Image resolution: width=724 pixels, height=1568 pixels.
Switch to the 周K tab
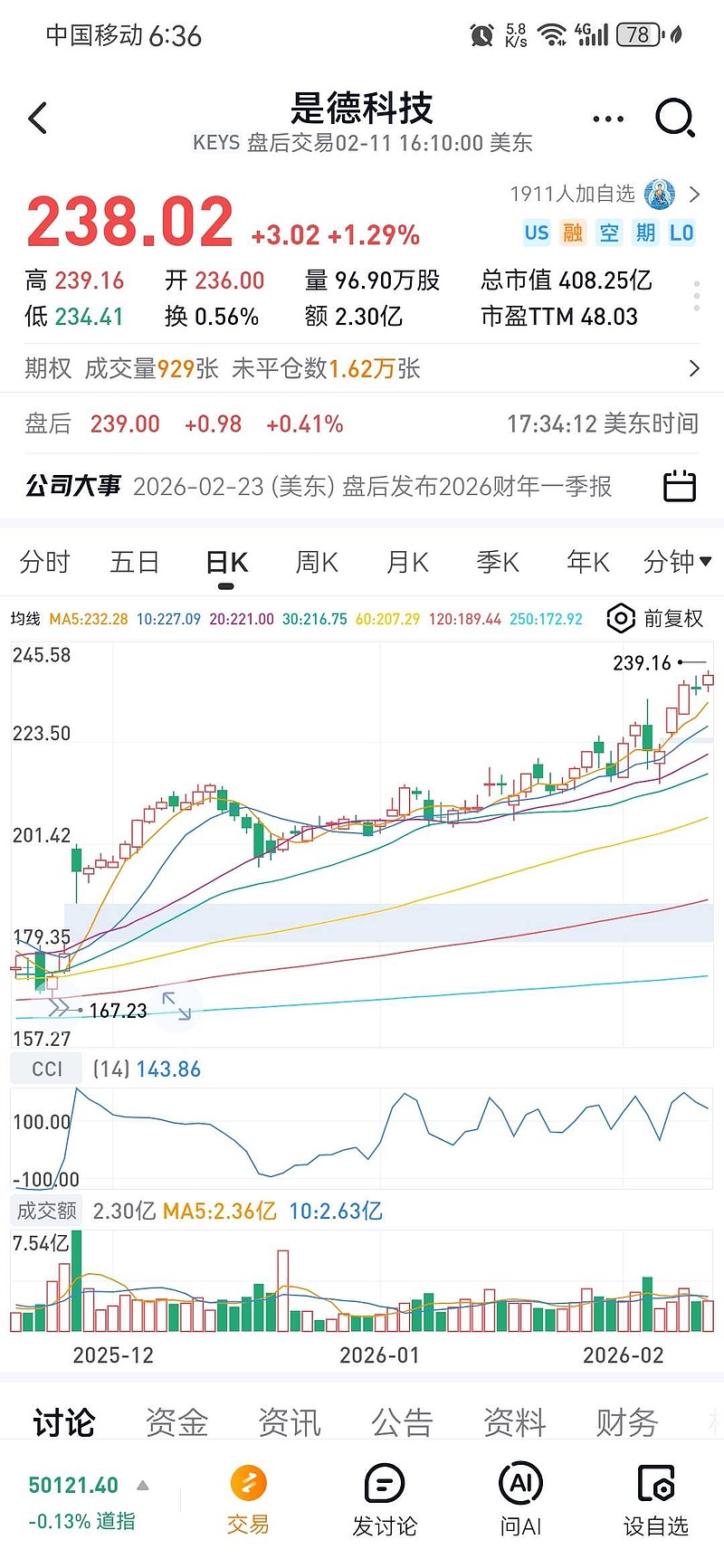click(315, 562)
